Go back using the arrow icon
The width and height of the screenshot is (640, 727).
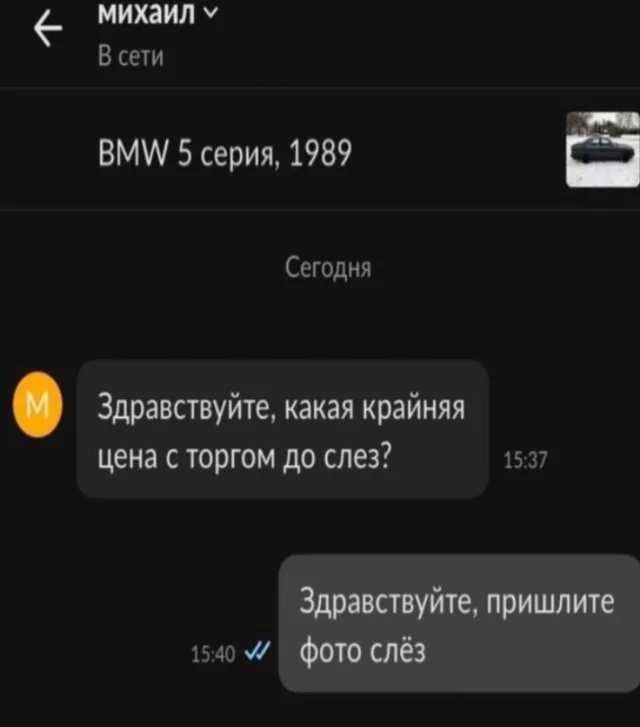point(46,33)
